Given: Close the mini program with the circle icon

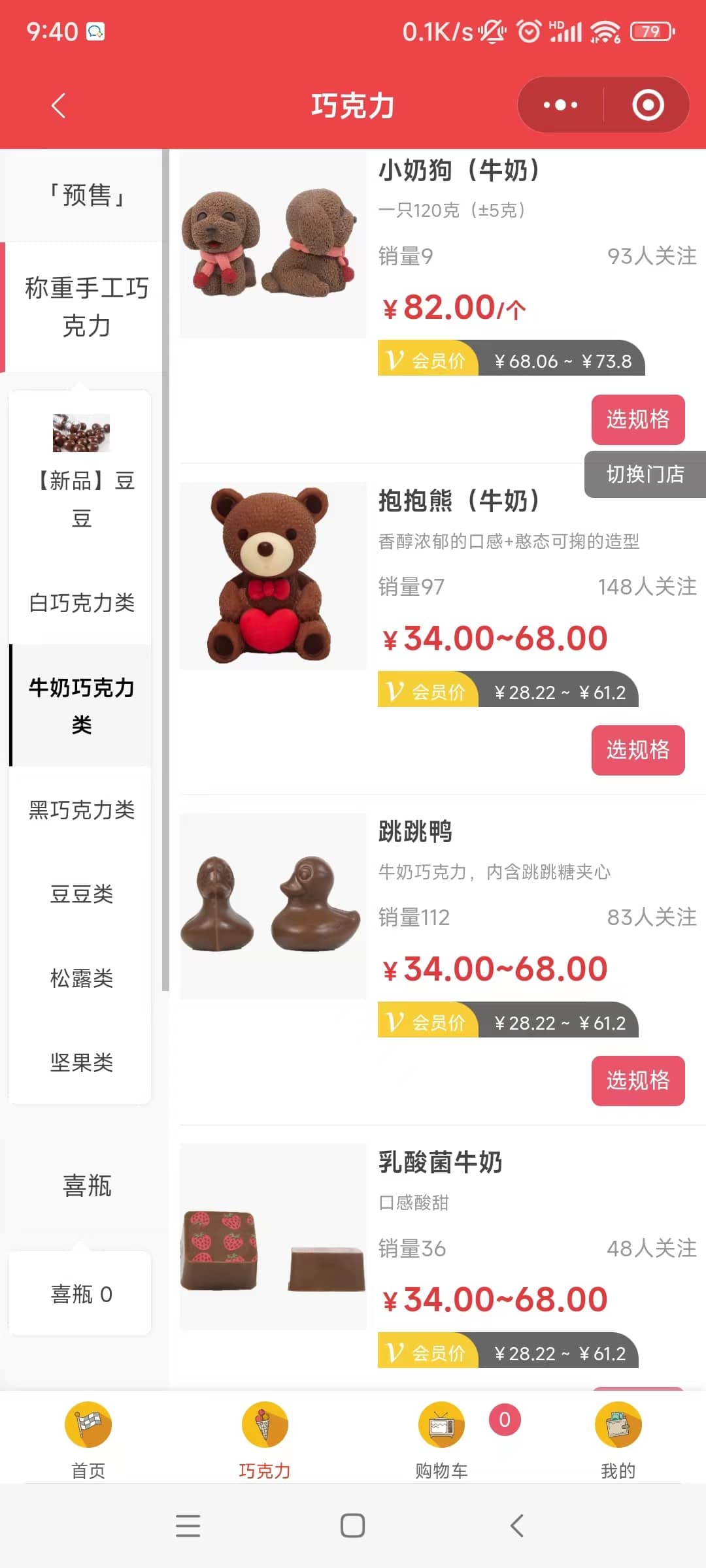Looking at the screenshot, I should point(648,105).
